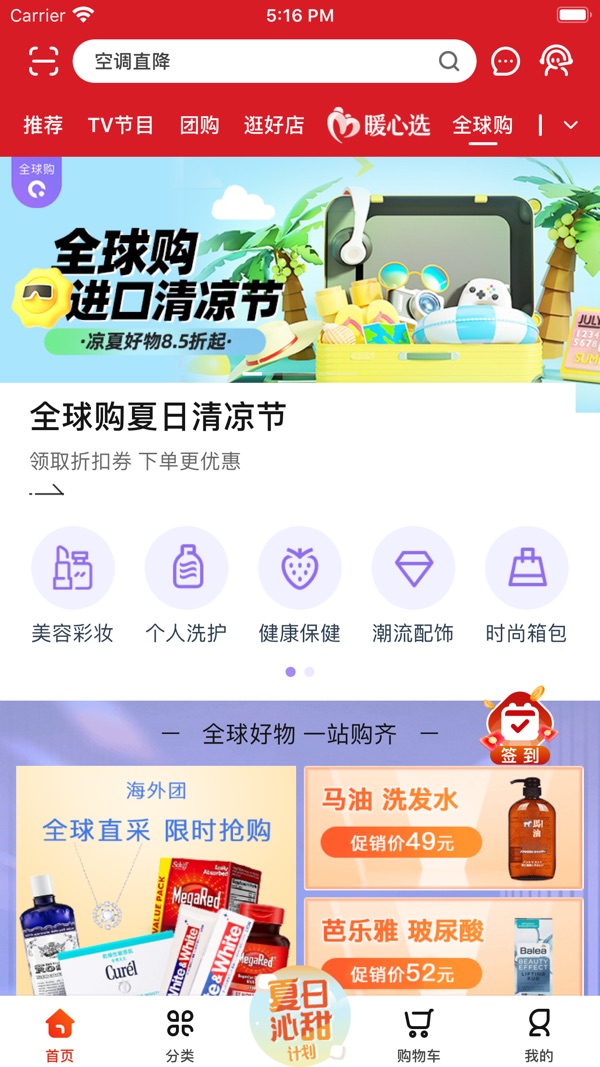Open the 购物车 shopping cart tab

click(418, 1035)
